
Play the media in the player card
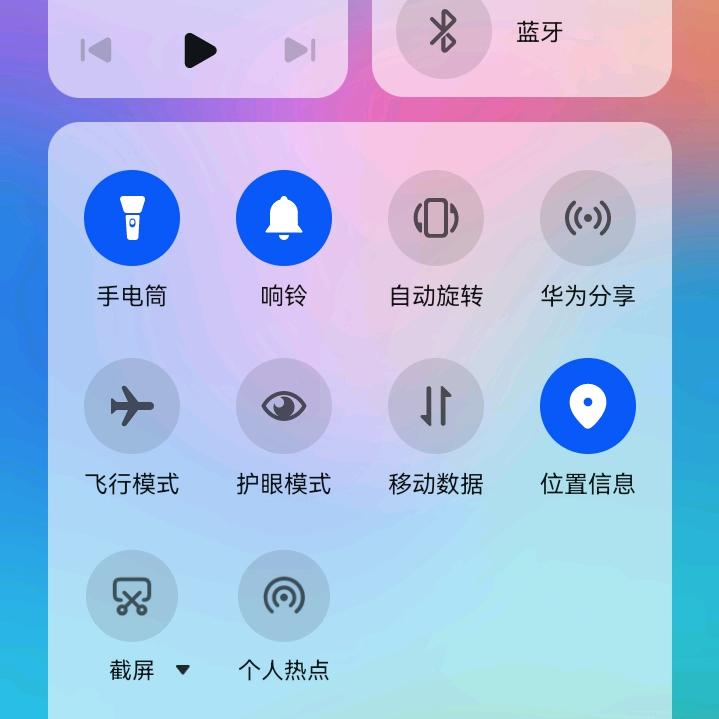click(x=200, y=50)
